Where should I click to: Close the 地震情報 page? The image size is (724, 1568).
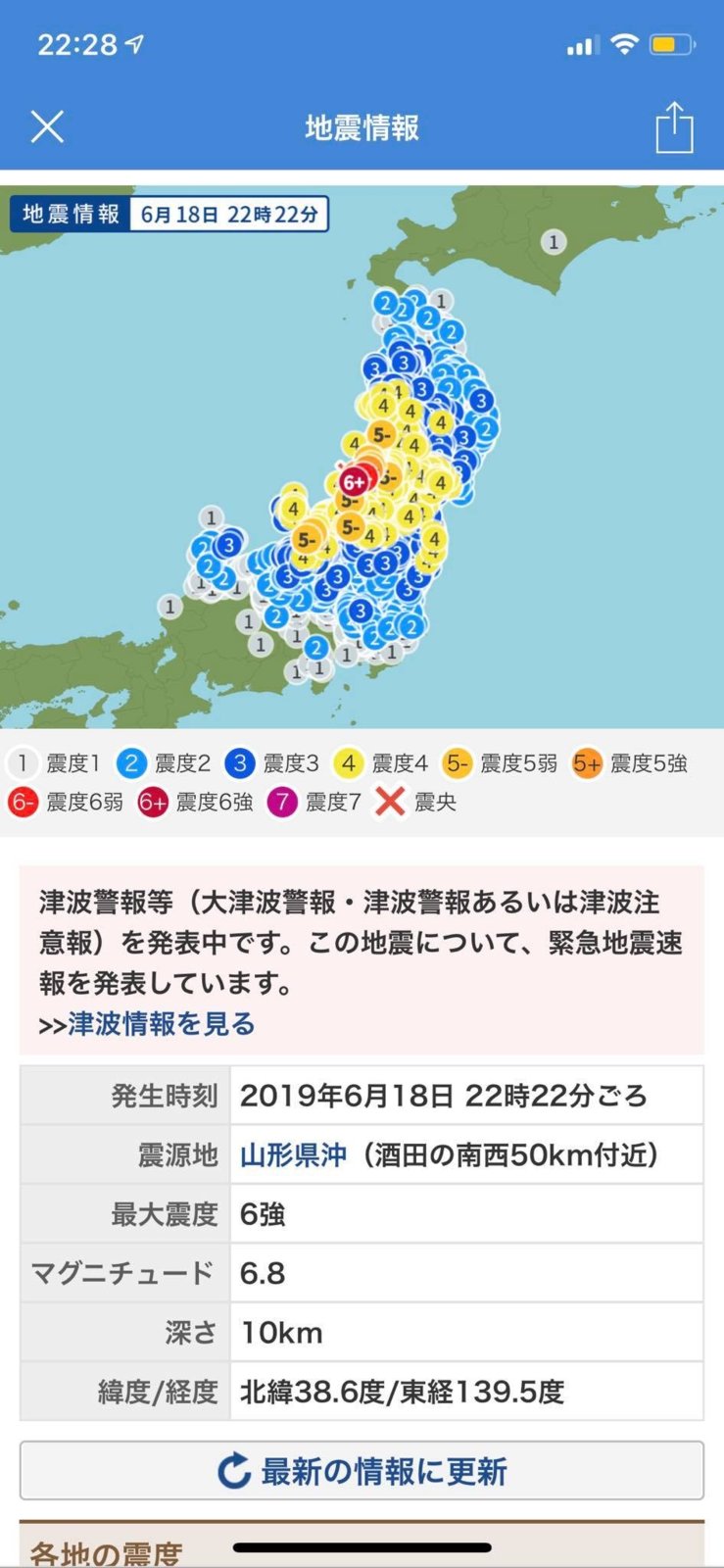click(46, 127)
